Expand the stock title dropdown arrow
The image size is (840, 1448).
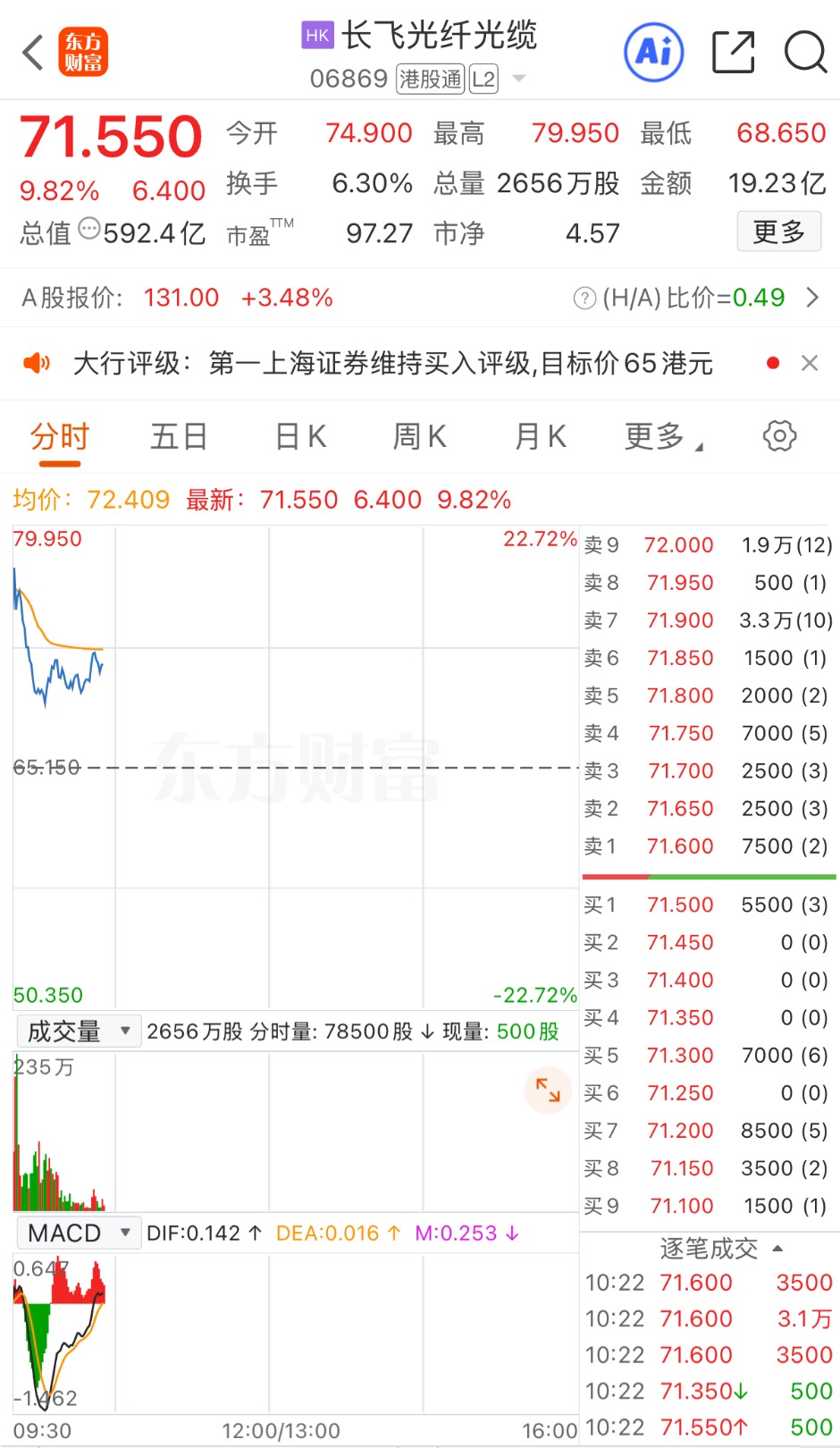click(518, 80)
